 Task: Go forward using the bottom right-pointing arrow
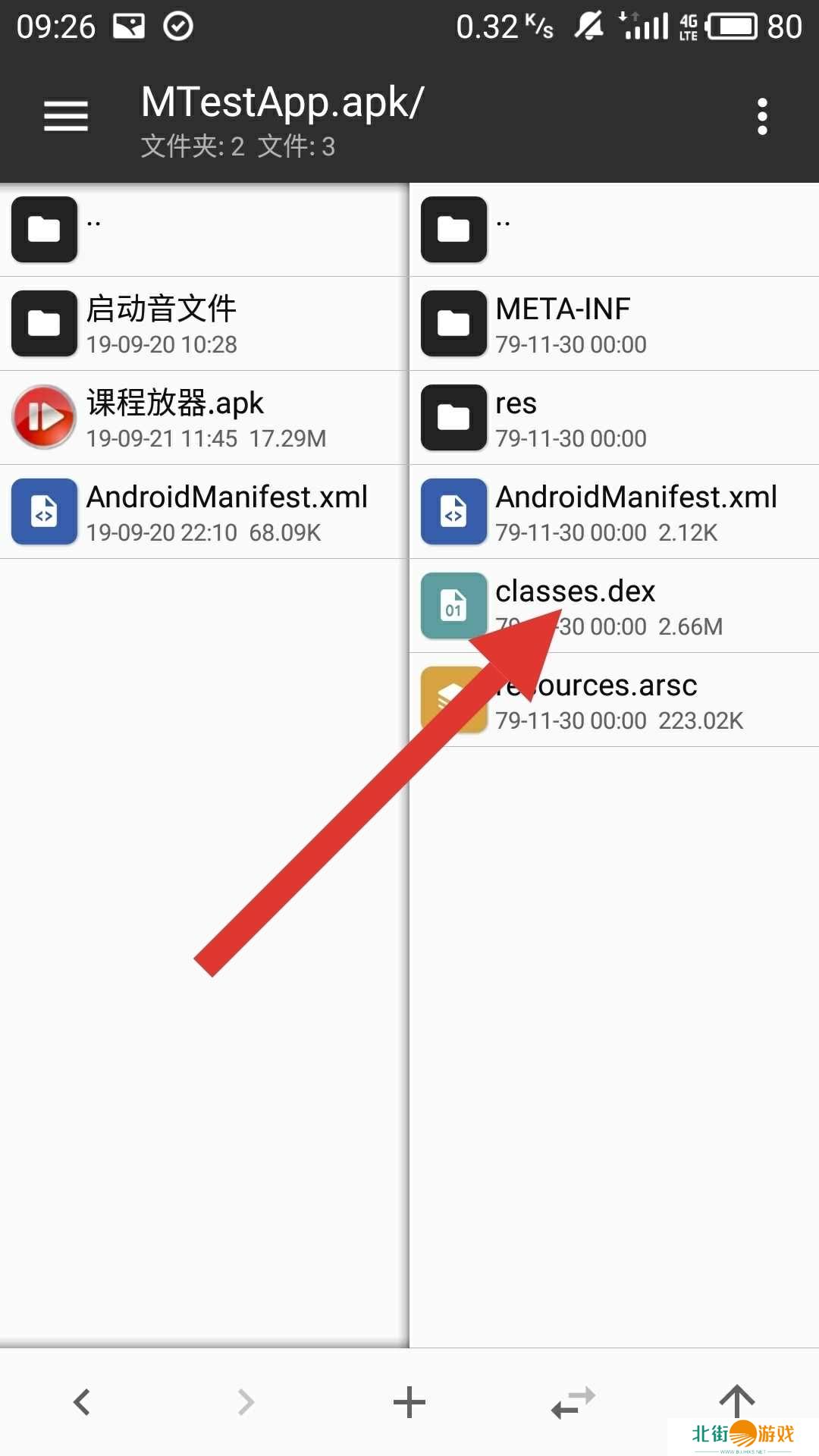(x=246, y=1401)
